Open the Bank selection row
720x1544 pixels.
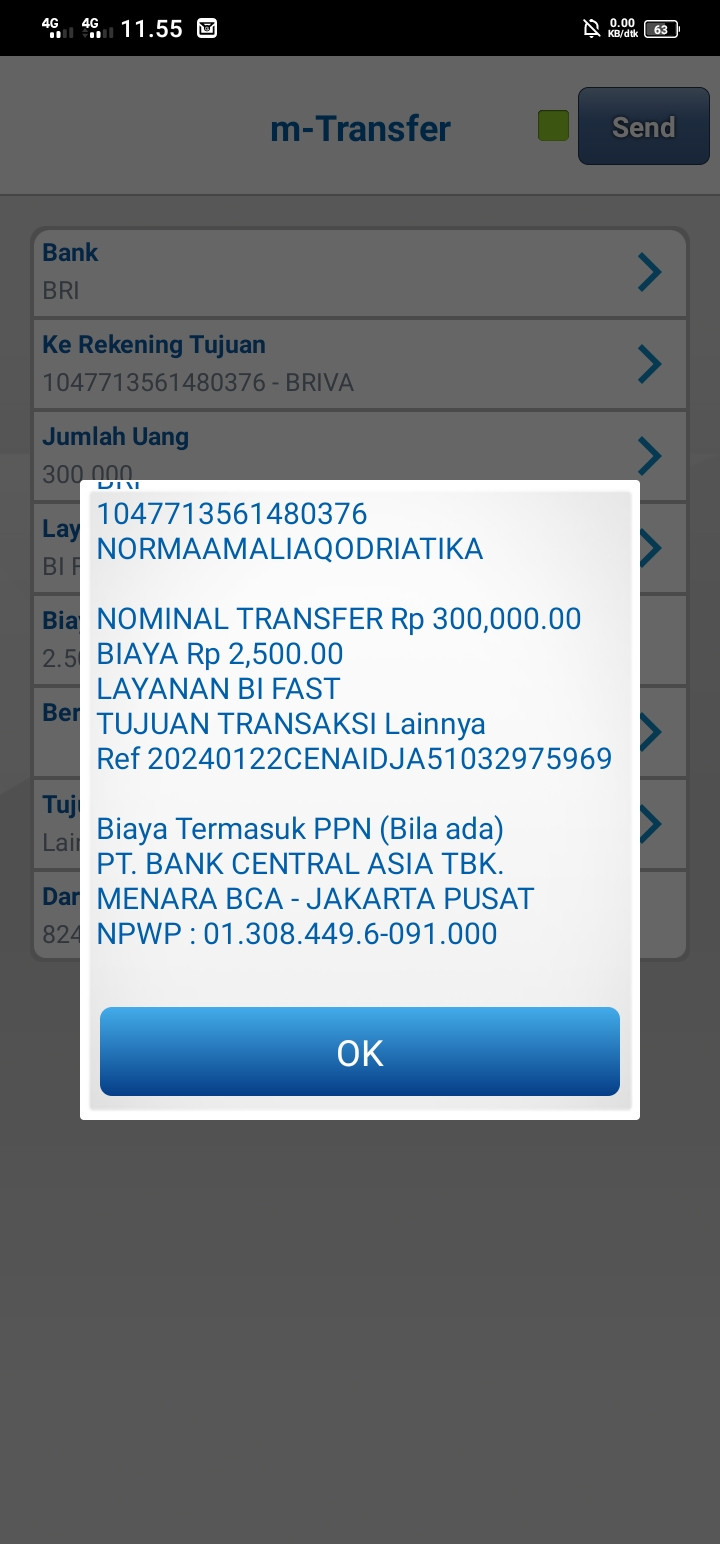click(x=360, y=272)
